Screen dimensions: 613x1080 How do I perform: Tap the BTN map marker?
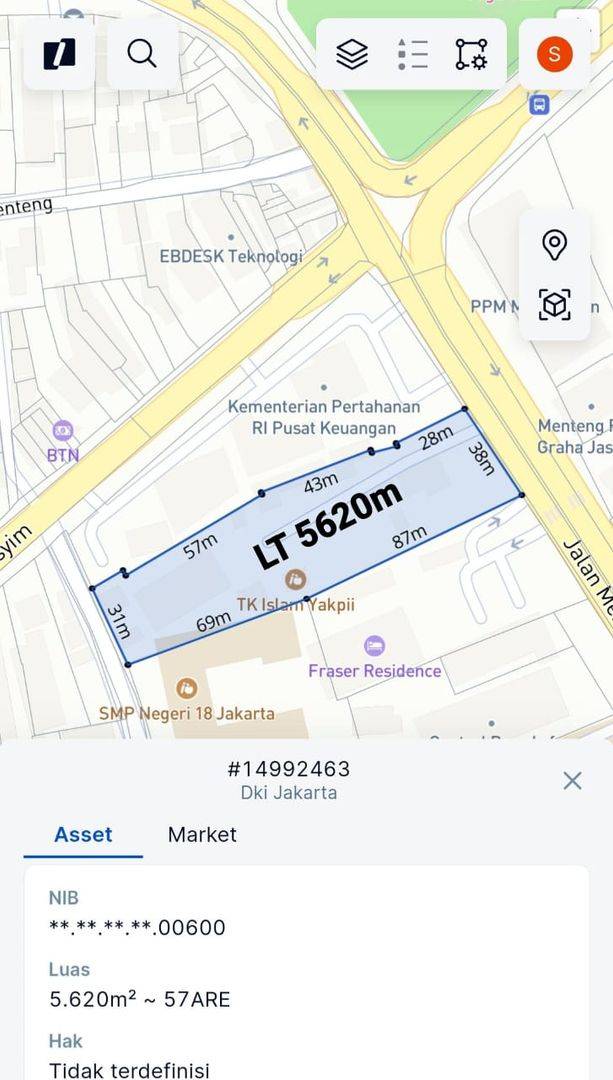tap(63, 430)
